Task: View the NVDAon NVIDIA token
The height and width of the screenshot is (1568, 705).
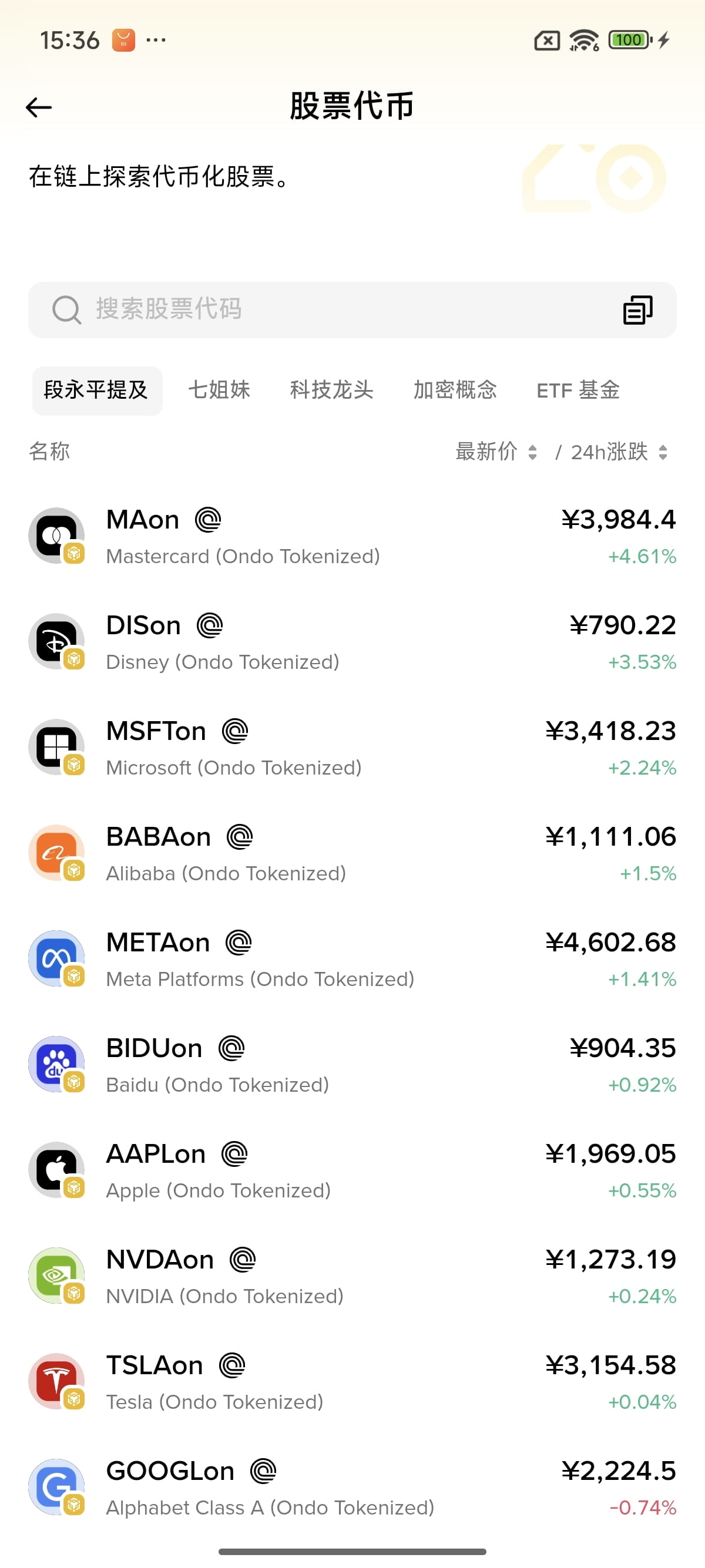Action: (x=352, y=1277)
